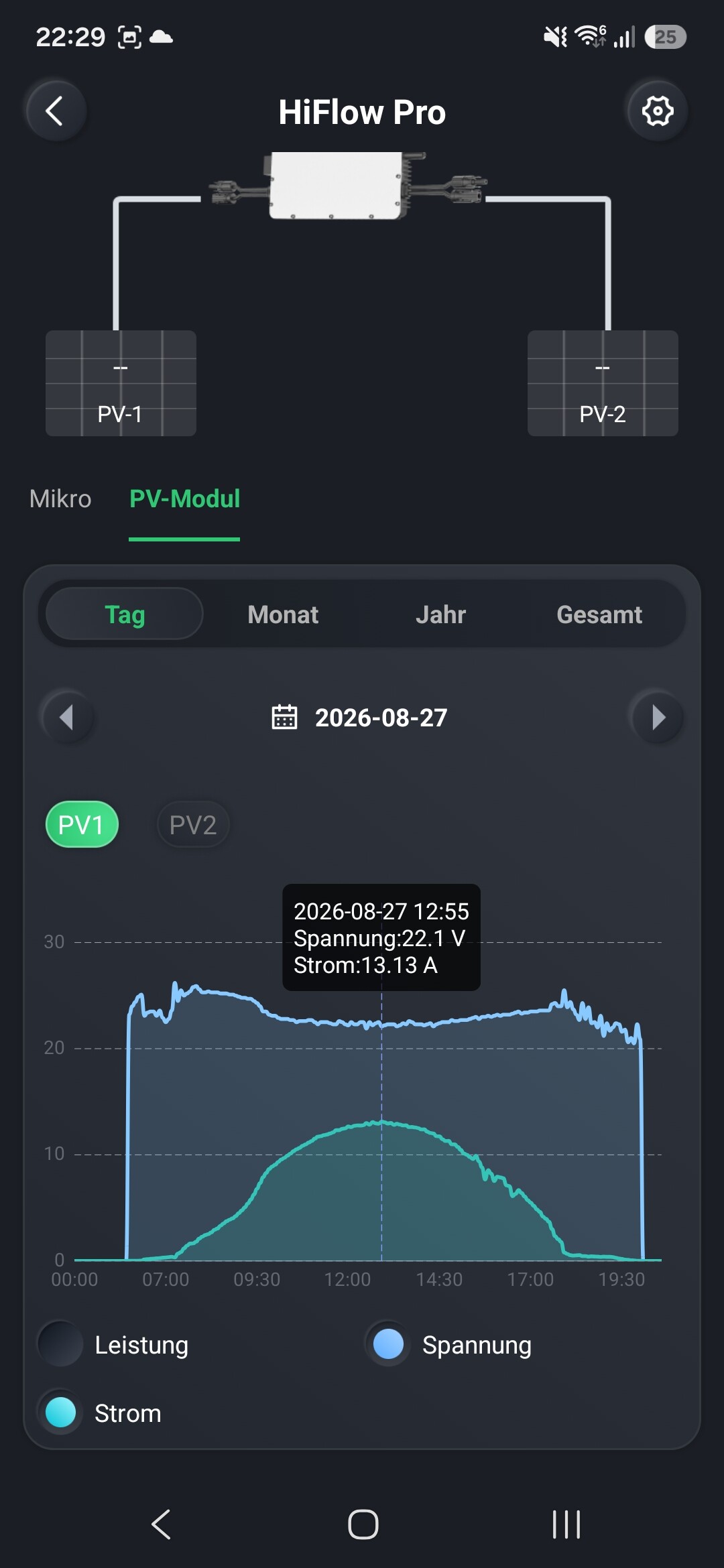724x1568 pixels.
Task: Switch to Jahr view
Action: point(440,614)
